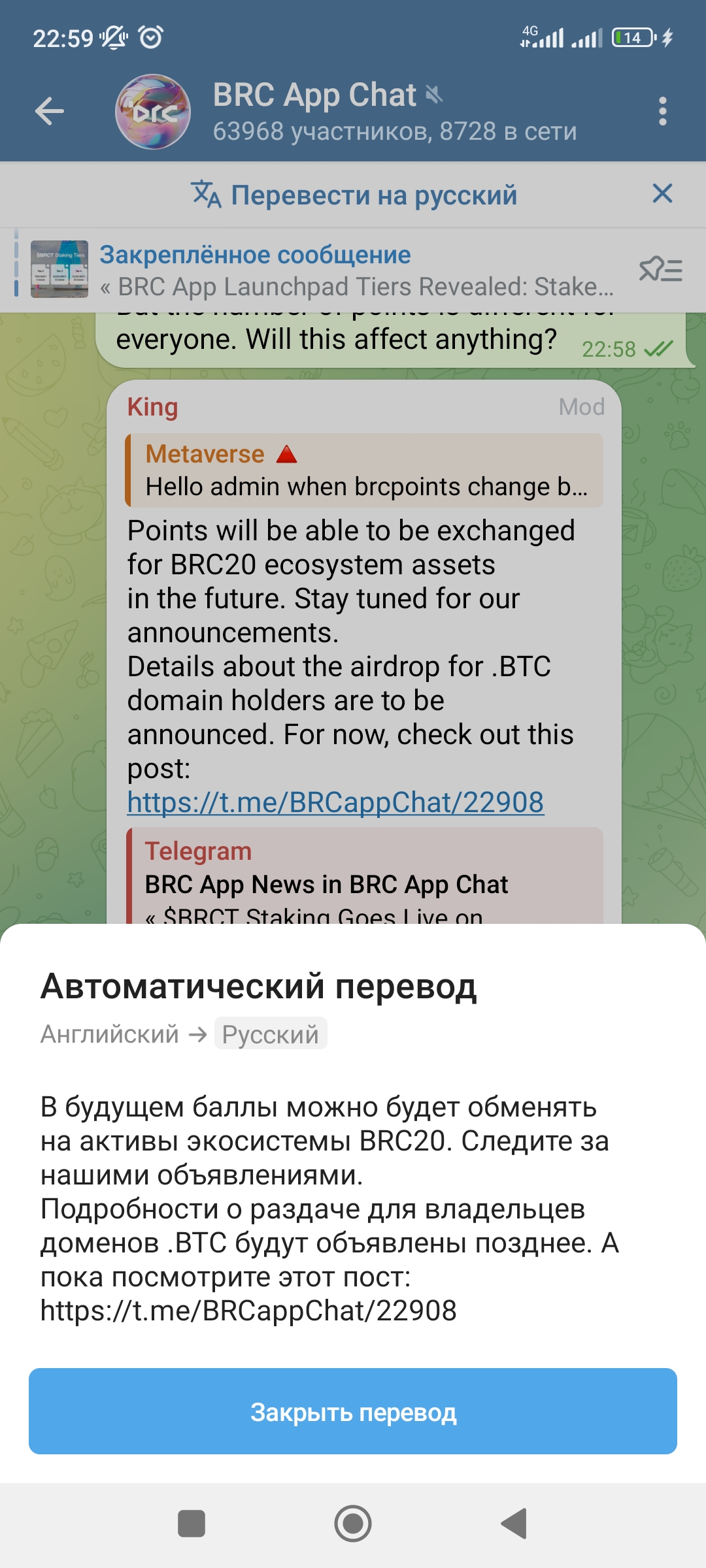Jump to quoted Metaverse message
The width and height of the screenshot is (706, 1568).
click(x=364, y=470)
